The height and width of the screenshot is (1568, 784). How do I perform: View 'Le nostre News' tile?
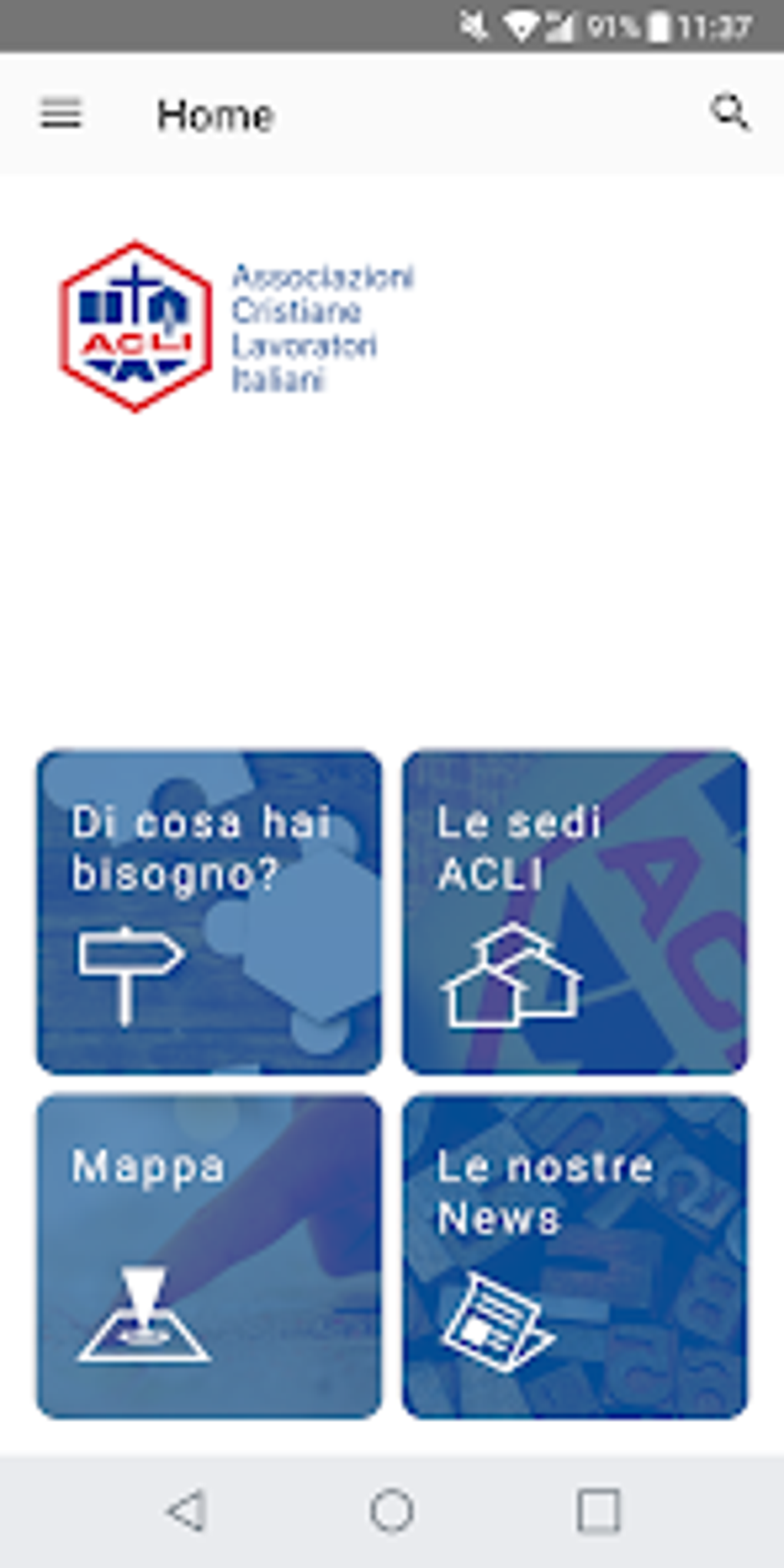574,1256
